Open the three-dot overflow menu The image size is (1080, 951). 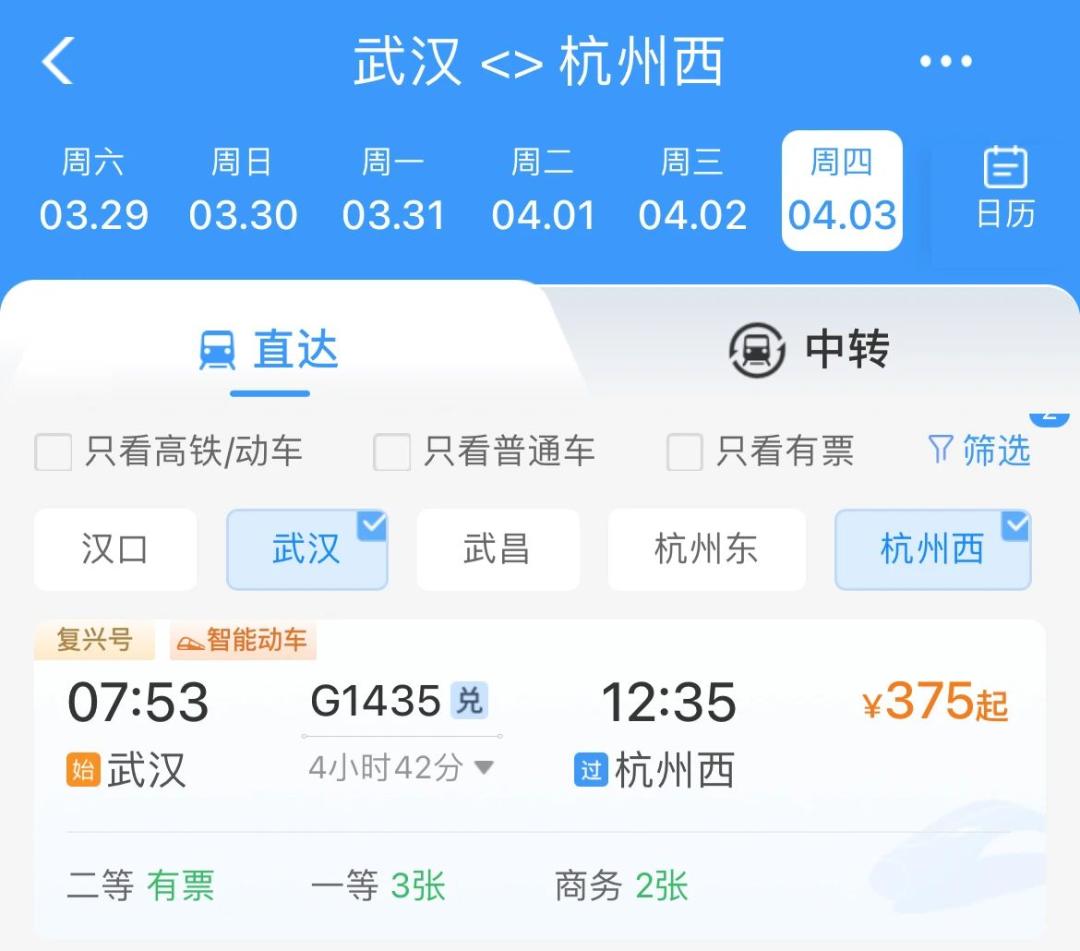pos(945,62)
